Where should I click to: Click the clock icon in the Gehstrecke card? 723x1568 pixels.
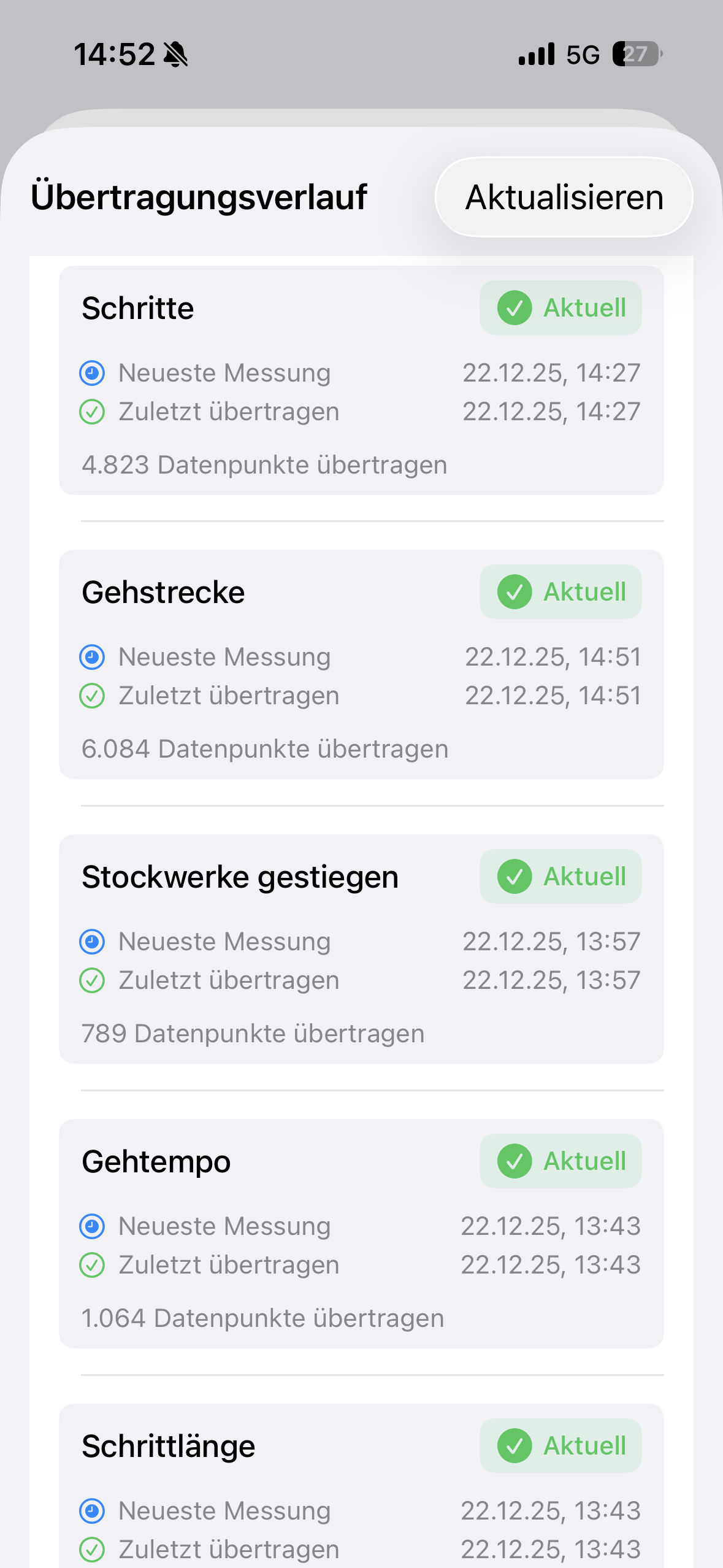tap(91, 657)
